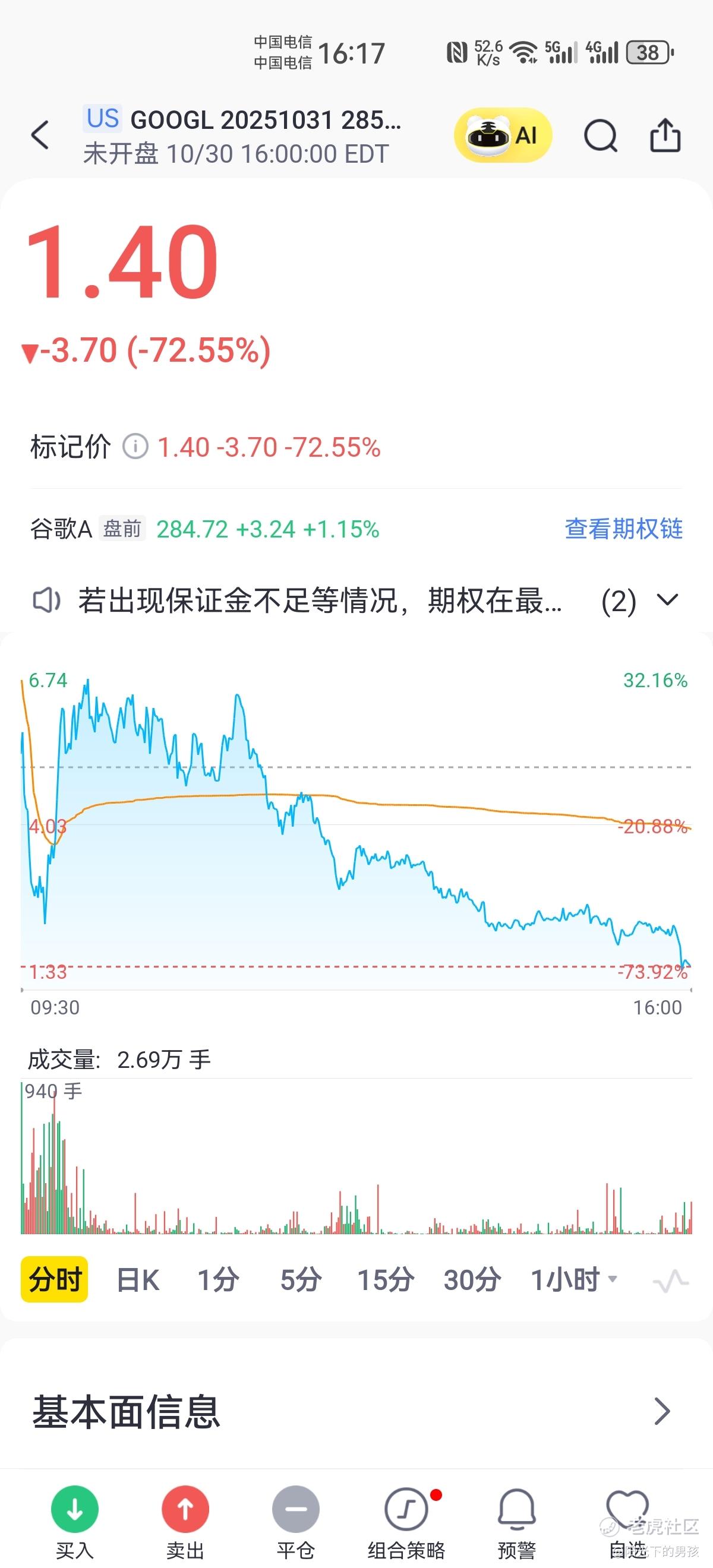Switch to the 30分 chart
The height and width of the screenshot is (1568, 713).
pyautogui.click(x=472, y=1280)
